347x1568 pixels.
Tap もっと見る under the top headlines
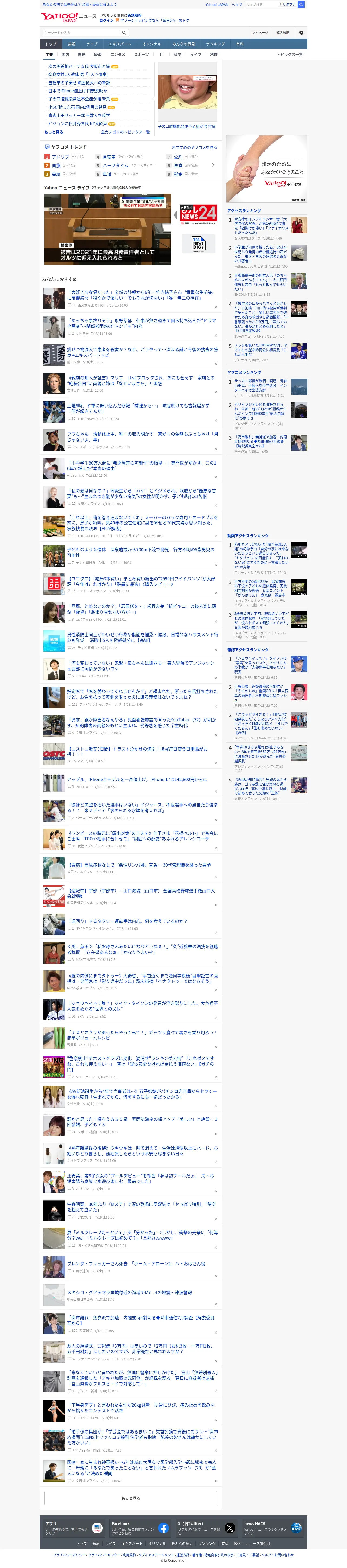[54, 132]
